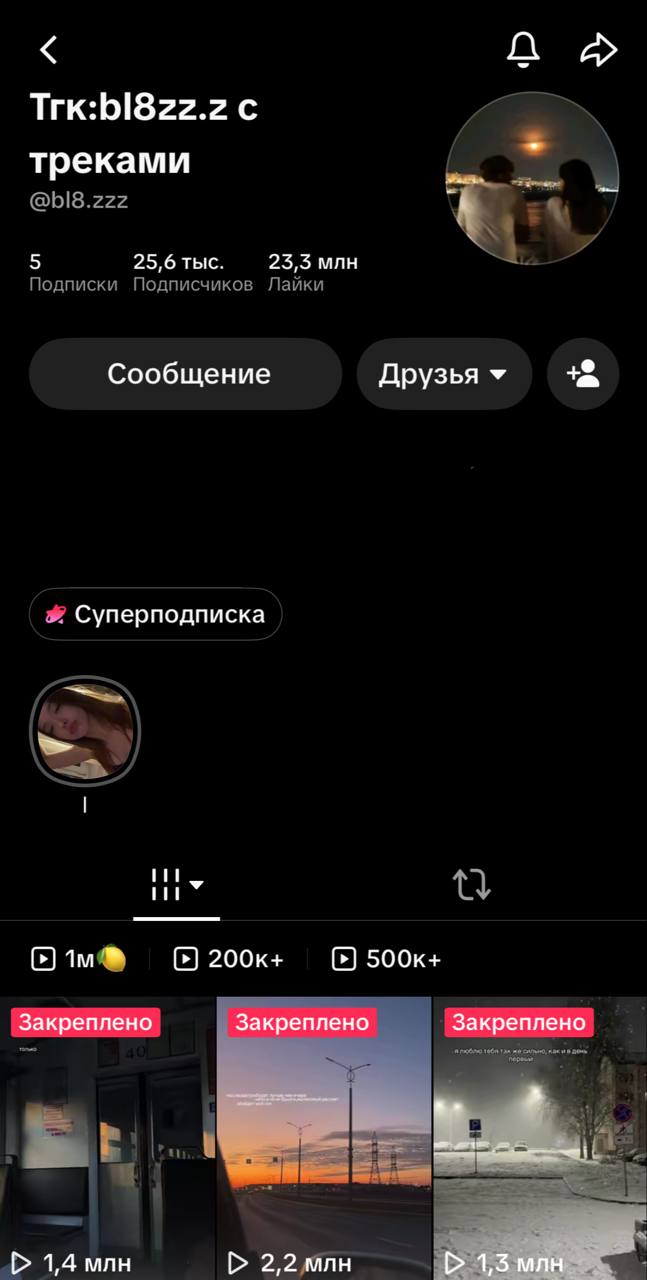This screenshot has height=1280, width=647.
Task: Open the 200к+ playlist
Action: (229, 959)
